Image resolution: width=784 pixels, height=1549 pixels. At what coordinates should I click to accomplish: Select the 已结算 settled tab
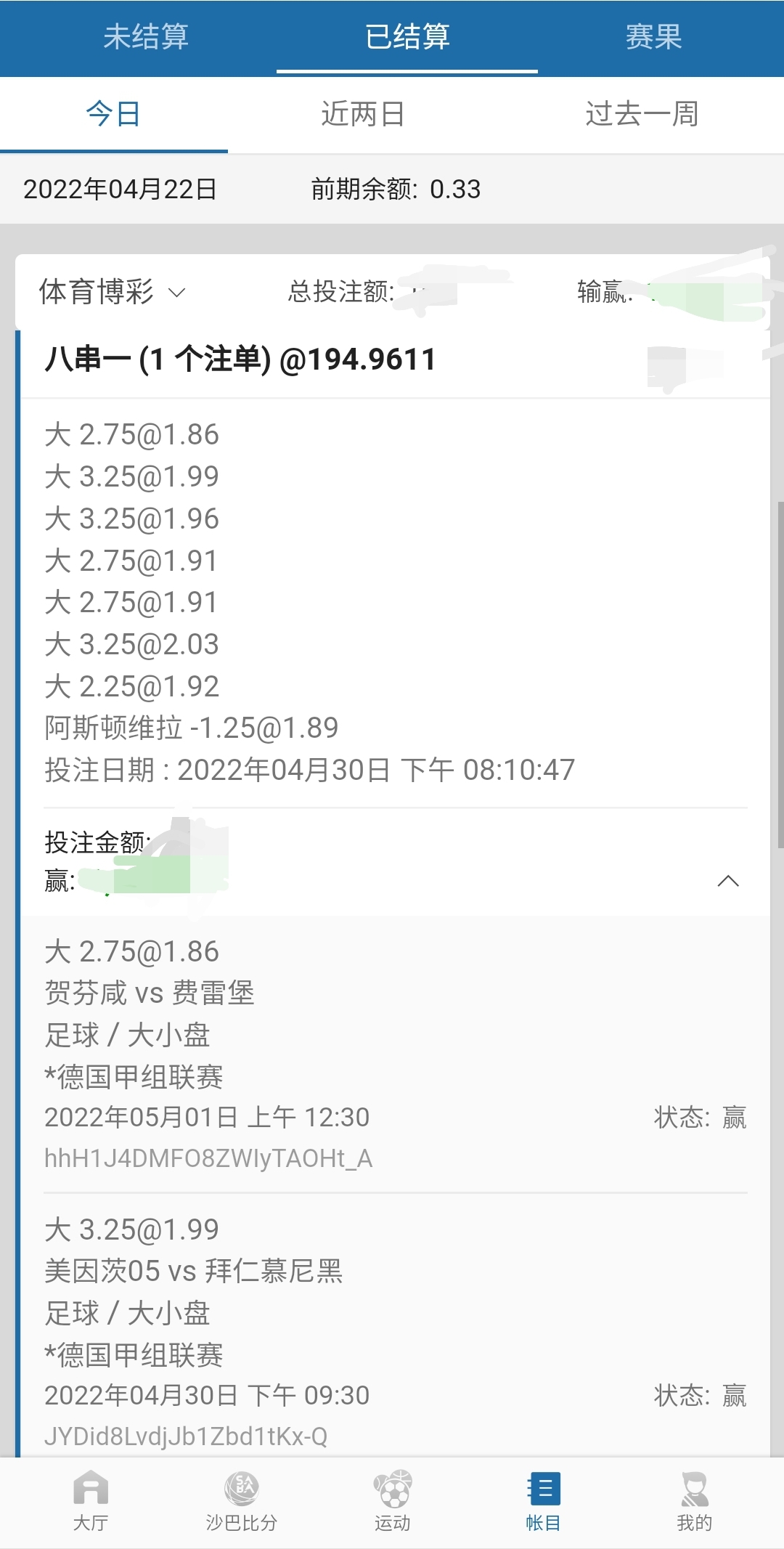click(x=407, y=38)
